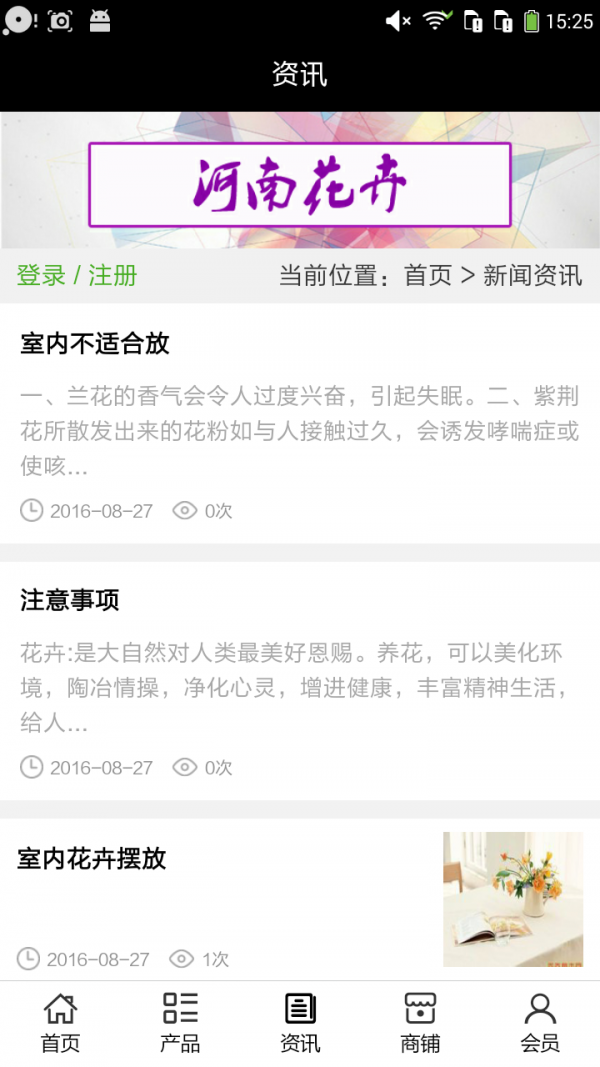
Task: Open the 登录 / 注册 login link
Action: [77, 276]
